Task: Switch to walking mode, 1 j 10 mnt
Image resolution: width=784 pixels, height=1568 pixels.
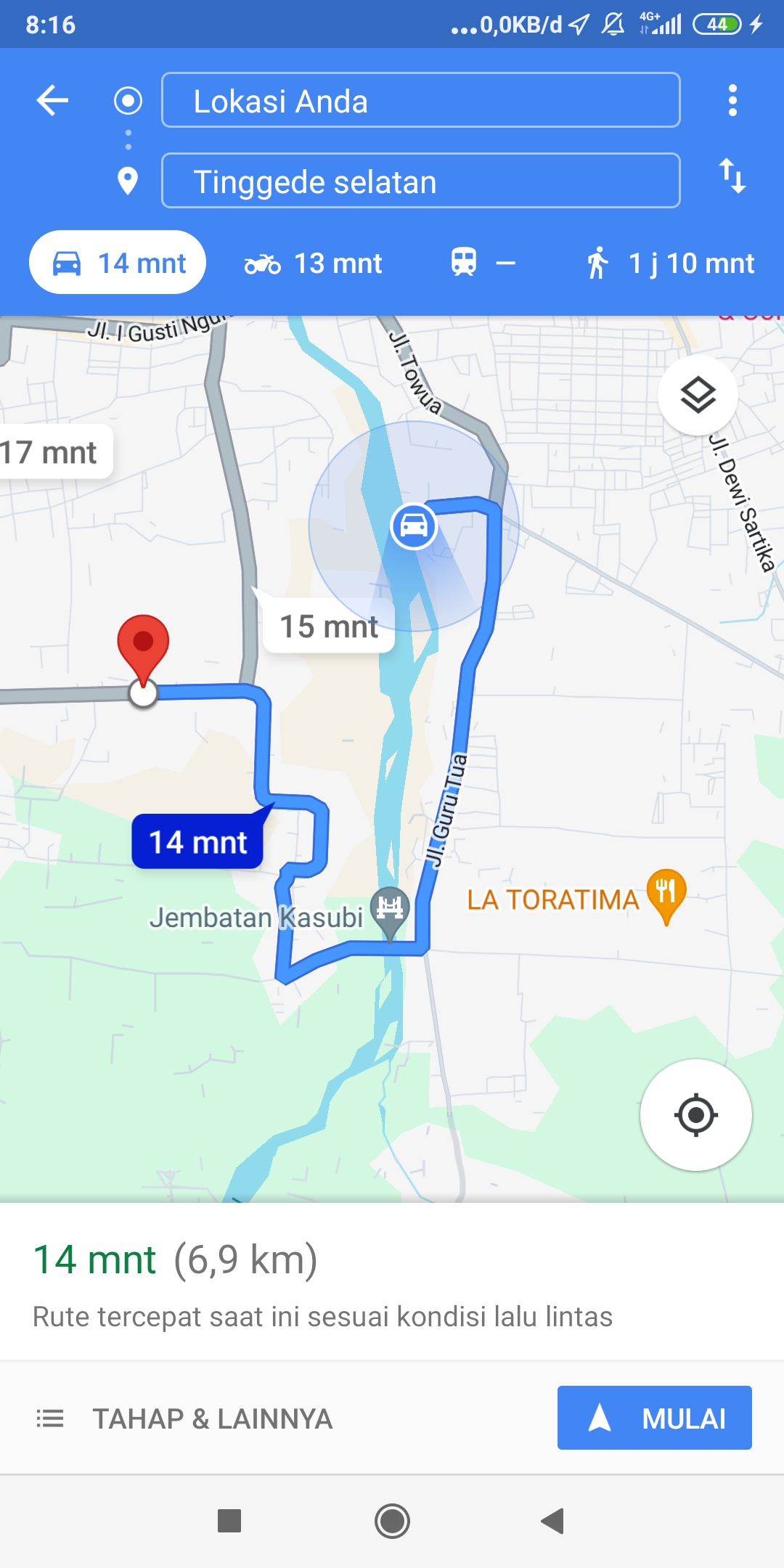Action: 670,264
